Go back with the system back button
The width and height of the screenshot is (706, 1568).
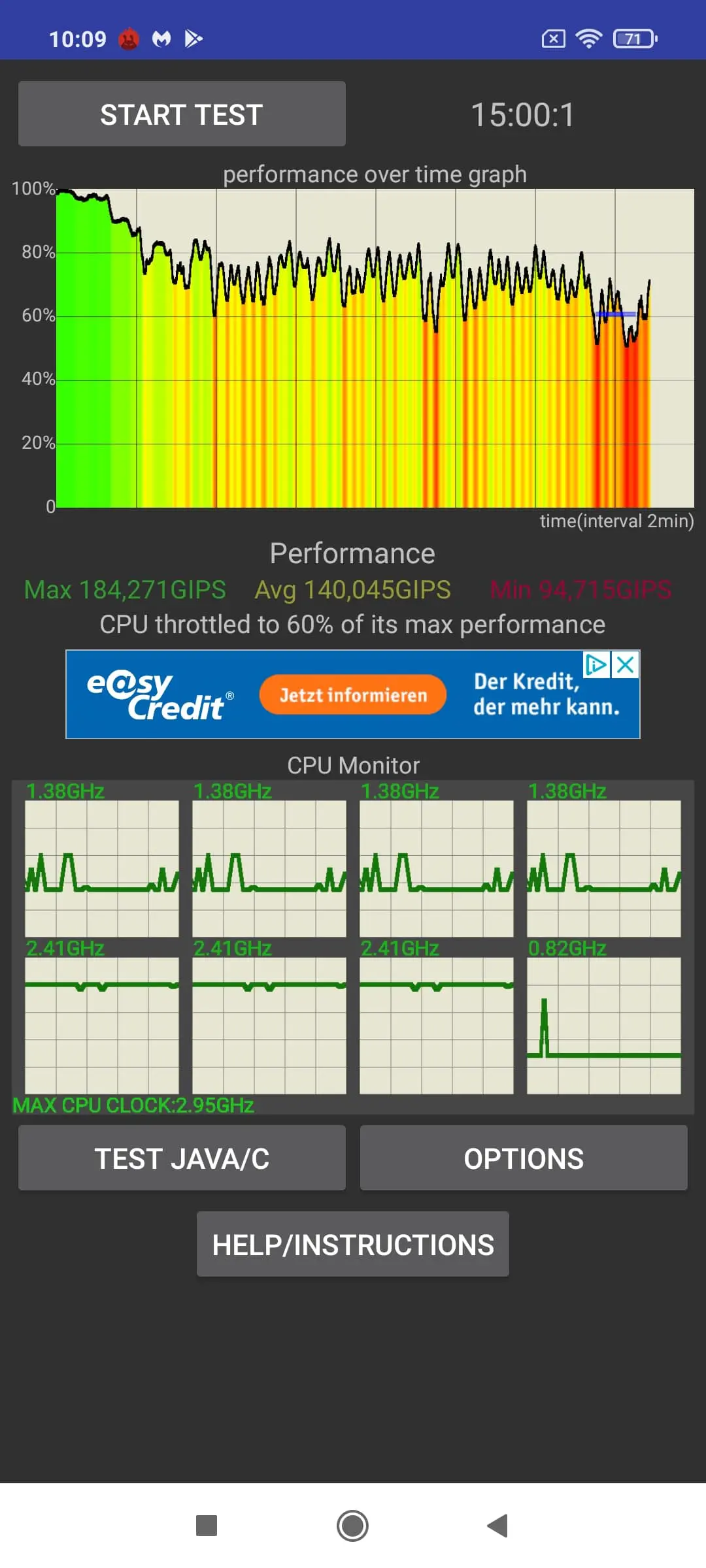(x=498, y=1526)
